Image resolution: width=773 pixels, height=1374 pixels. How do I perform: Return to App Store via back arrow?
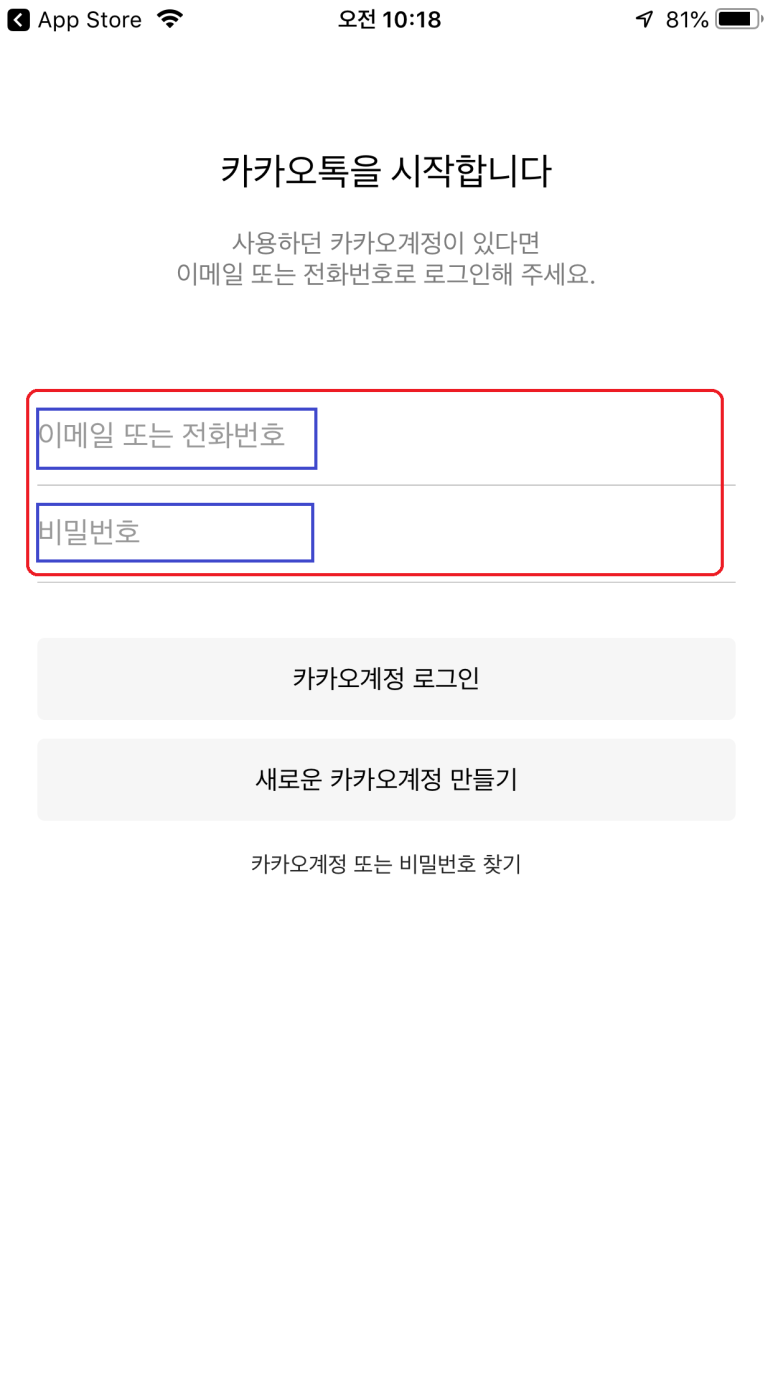tap(19, 19)
